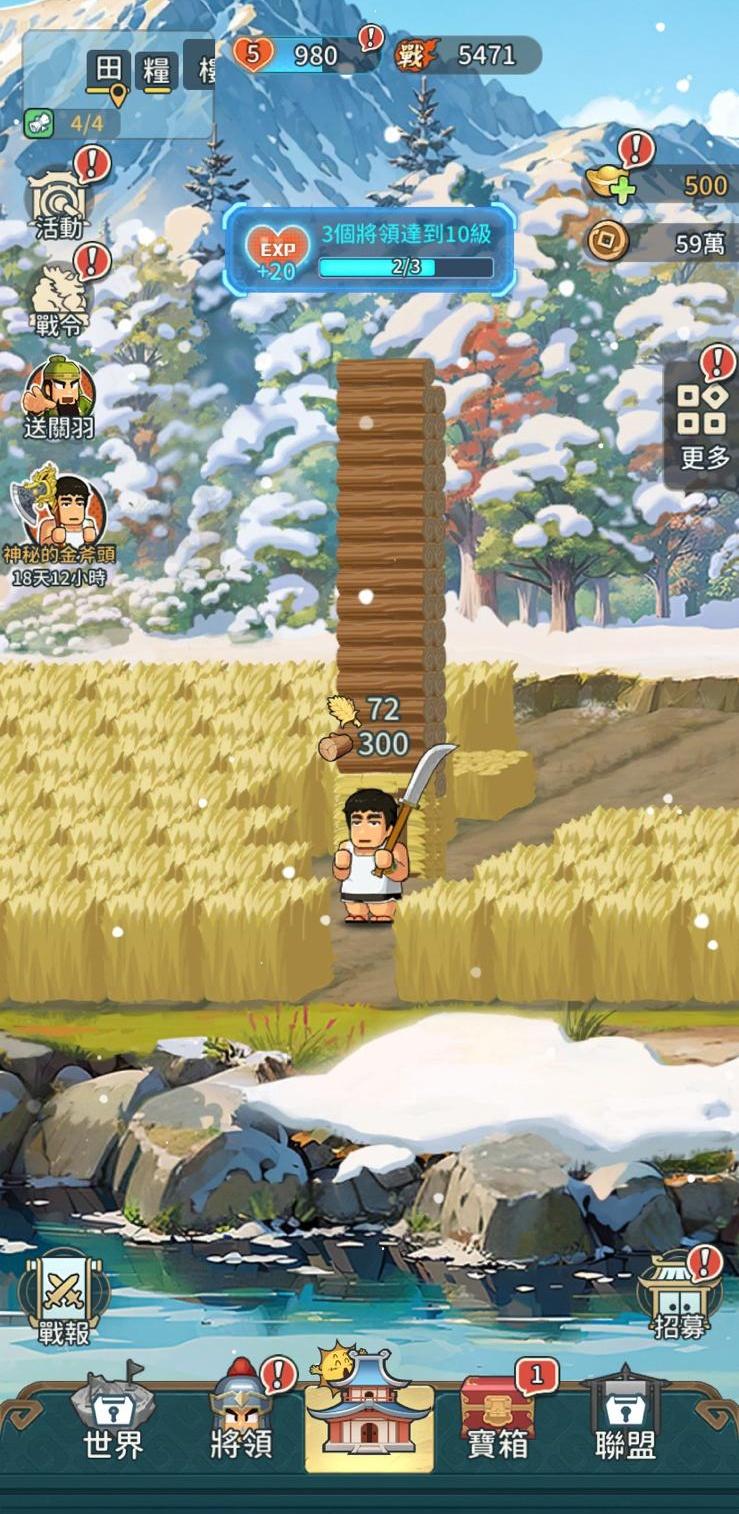
Task: Switch to the 聯盟 alliance tab
Action: tap(625, 1418)
